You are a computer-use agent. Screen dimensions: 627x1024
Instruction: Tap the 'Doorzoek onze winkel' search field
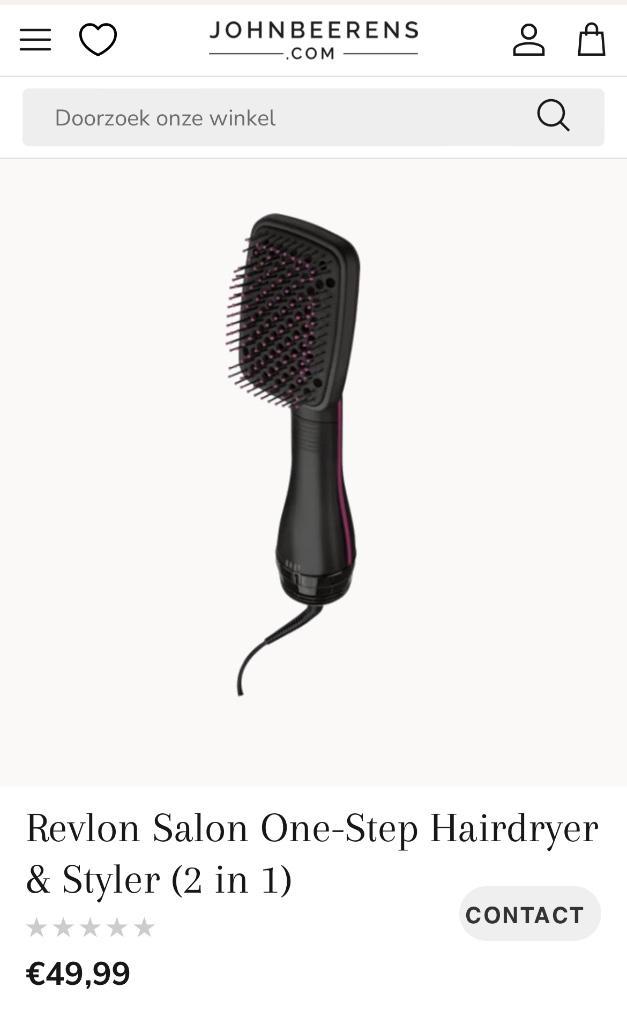[270, 118]
